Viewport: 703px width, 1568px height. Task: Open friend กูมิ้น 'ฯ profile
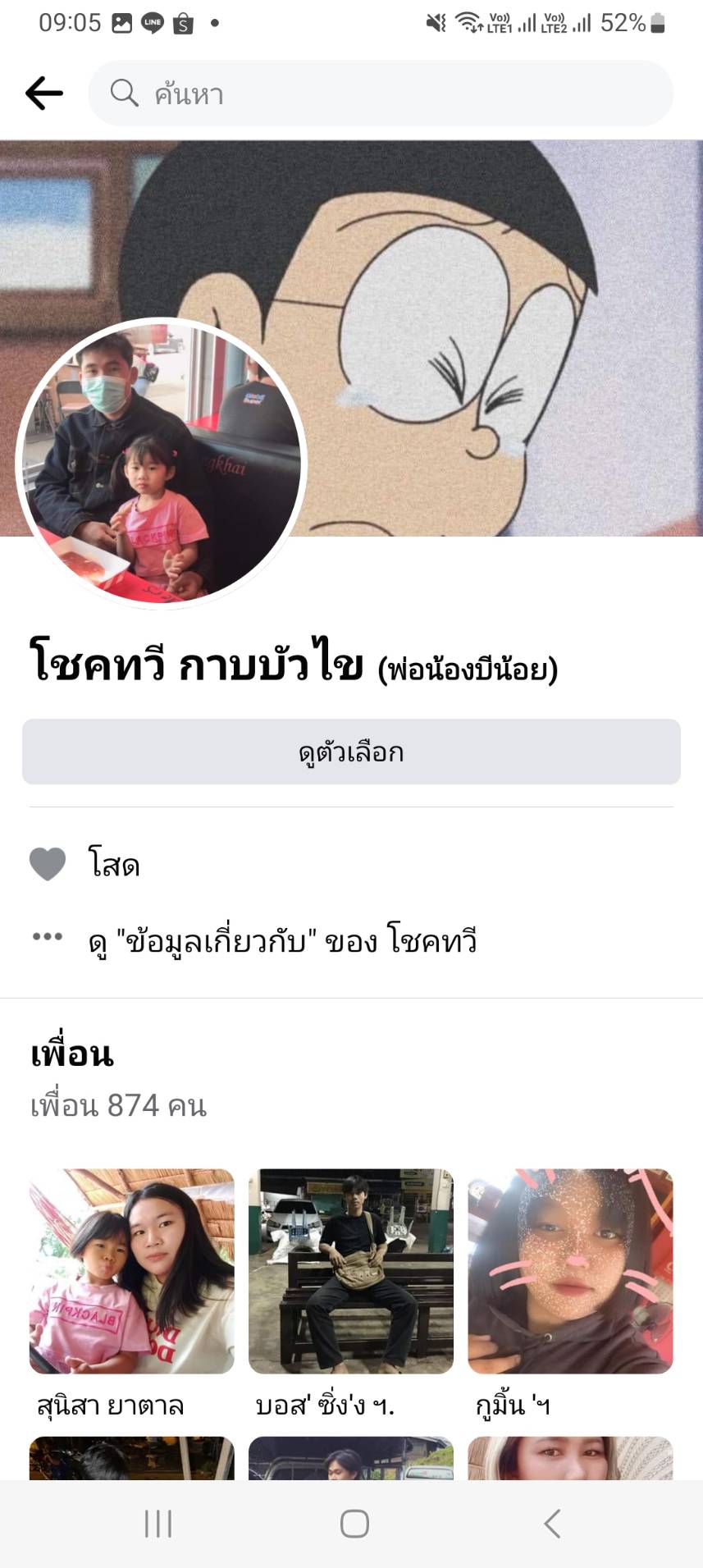(x=570, y=1272)
